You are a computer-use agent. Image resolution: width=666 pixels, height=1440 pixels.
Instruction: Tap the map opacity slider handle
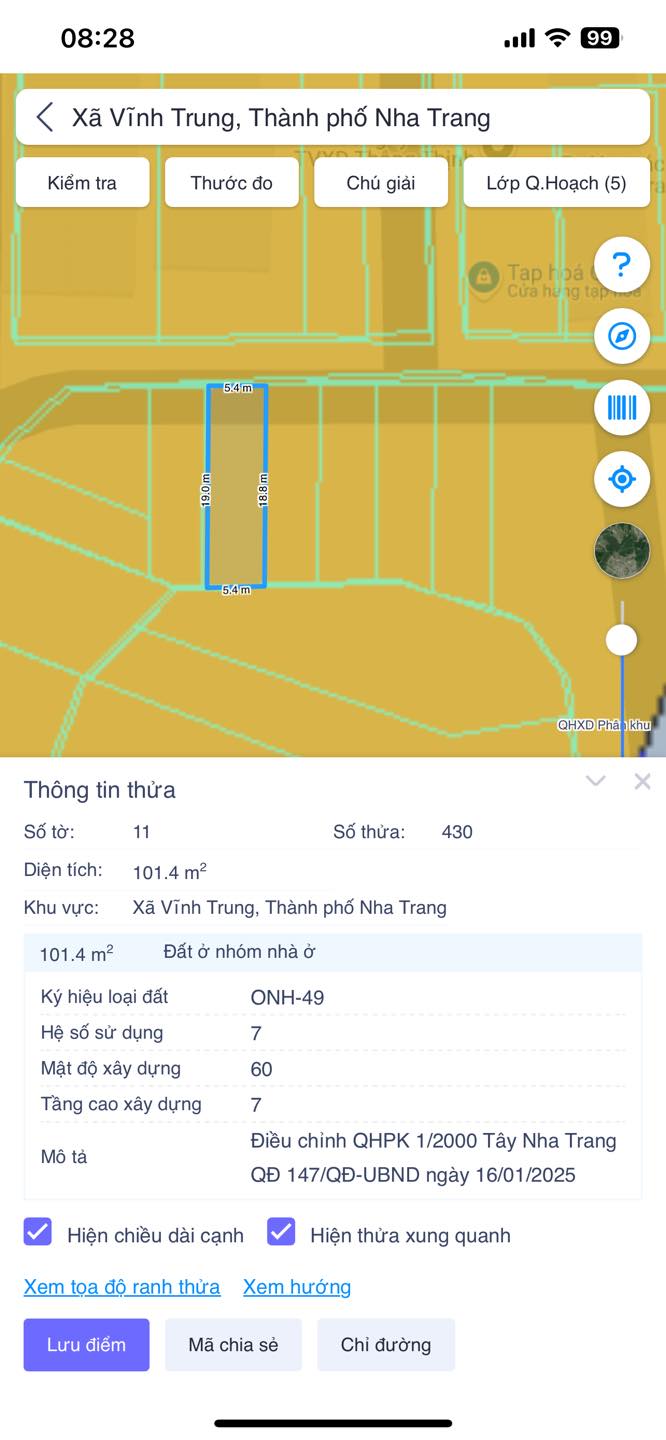tap(622, 640)
